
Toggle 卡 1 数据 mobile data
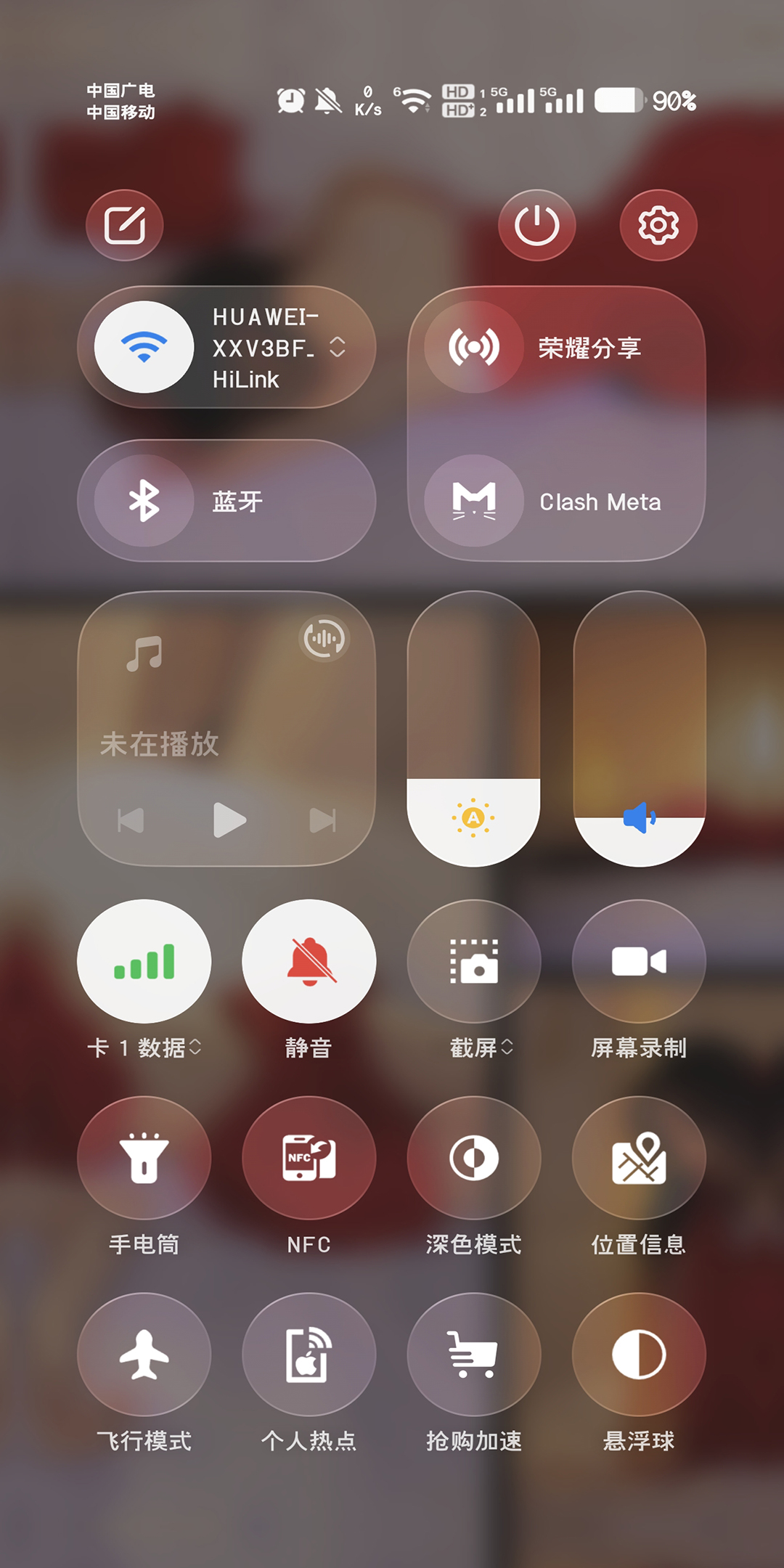coord(144,962)
